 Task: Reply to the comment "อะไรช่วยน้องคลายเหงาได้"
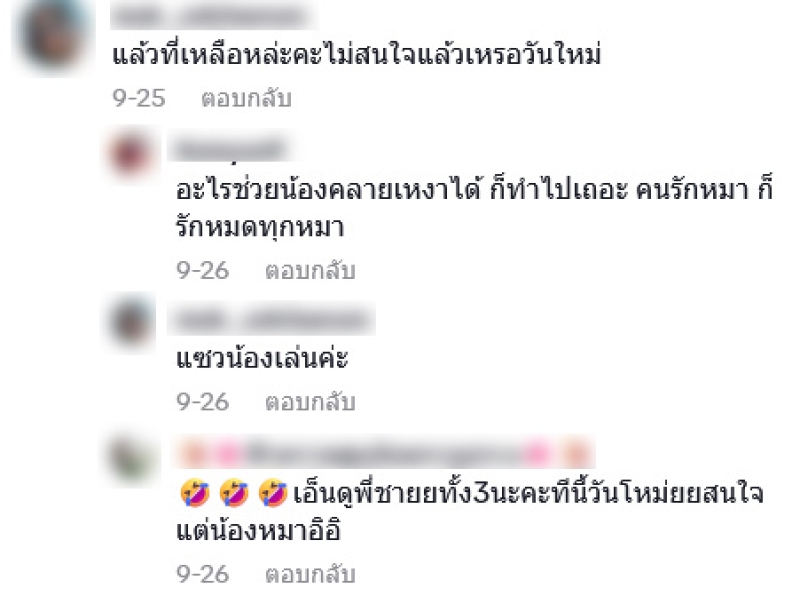pyautogui.click(x=309, y=271)
